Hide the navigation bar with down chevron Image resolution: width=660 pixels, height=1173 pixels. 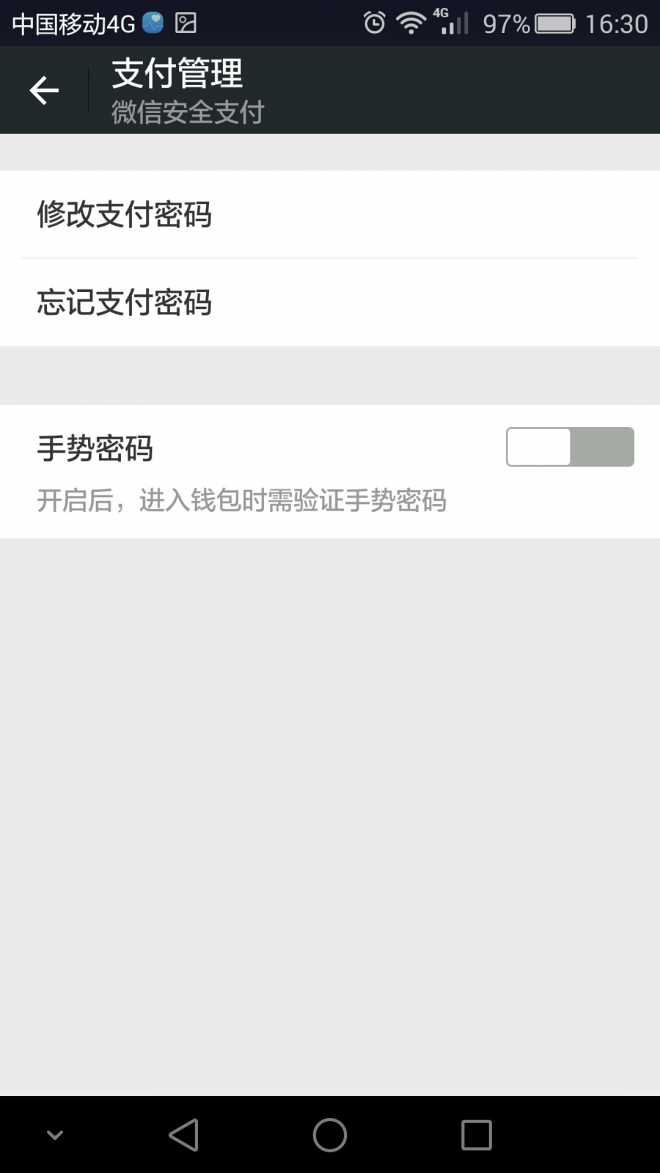tap(55, 1135)
